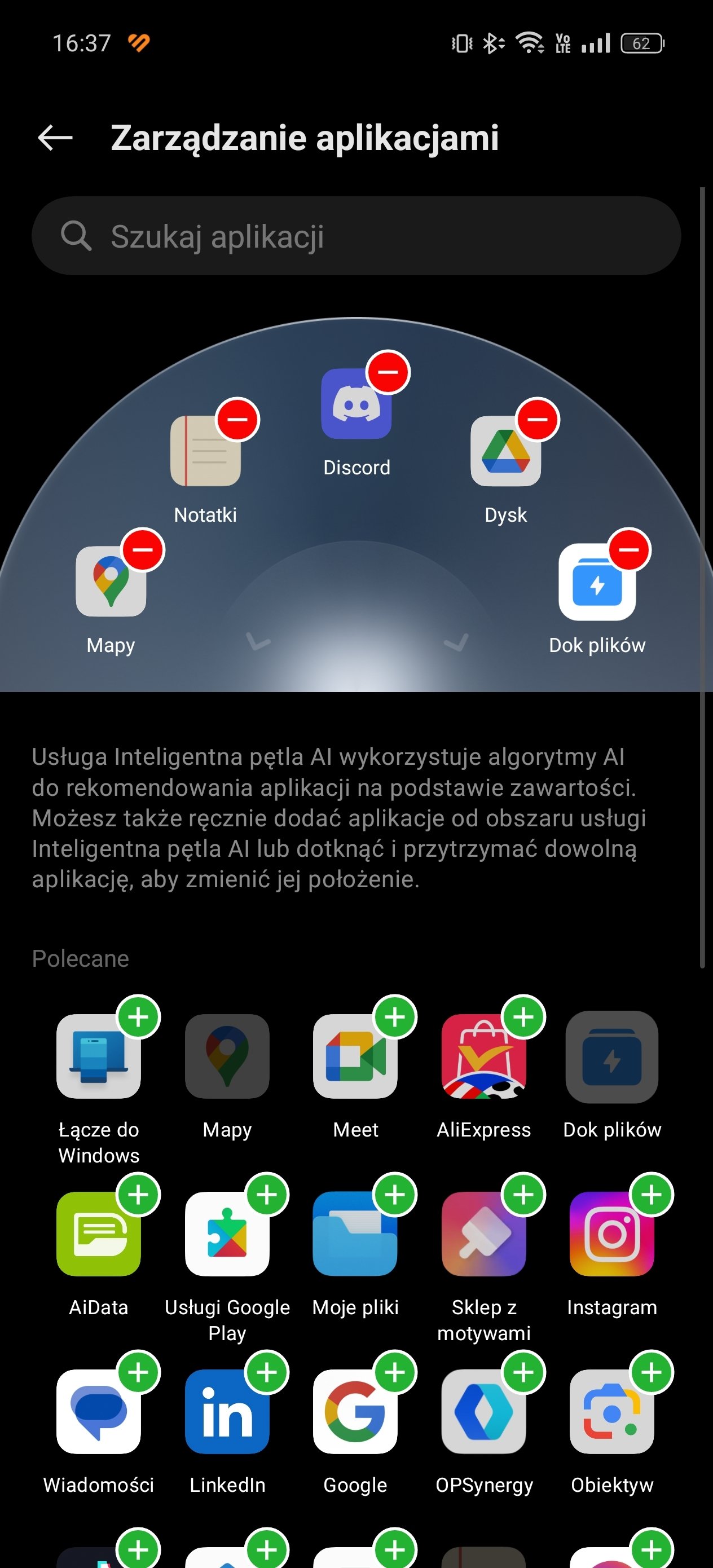Add AliExpress to the loop
Screen dimensions: 713x1568
coord(523,1017)
